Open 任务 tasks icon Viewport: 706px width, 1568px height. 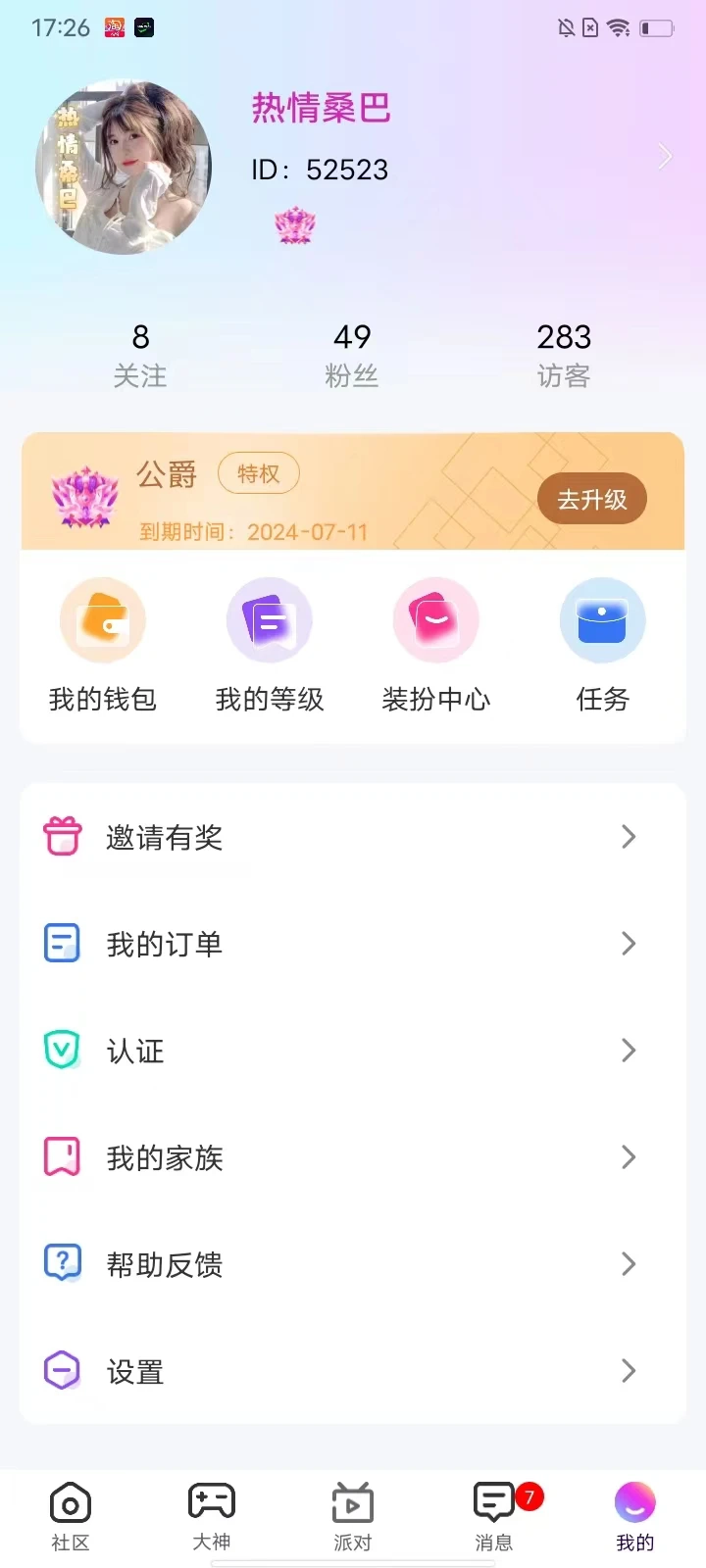pos(602,619)
